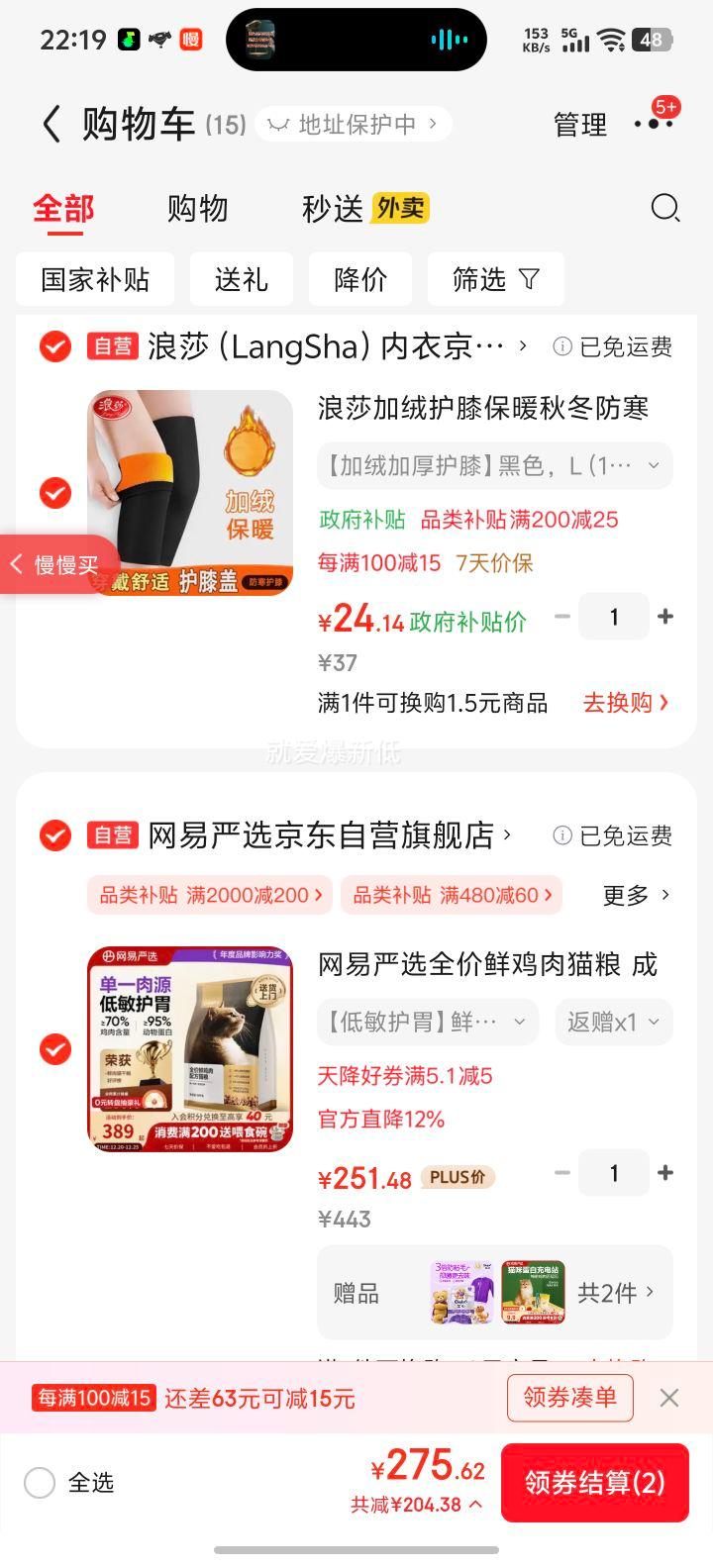Dismiss the 每满100减15 coupon banner
This screenshot has width=713, height=1568.
pos(669,1398)
